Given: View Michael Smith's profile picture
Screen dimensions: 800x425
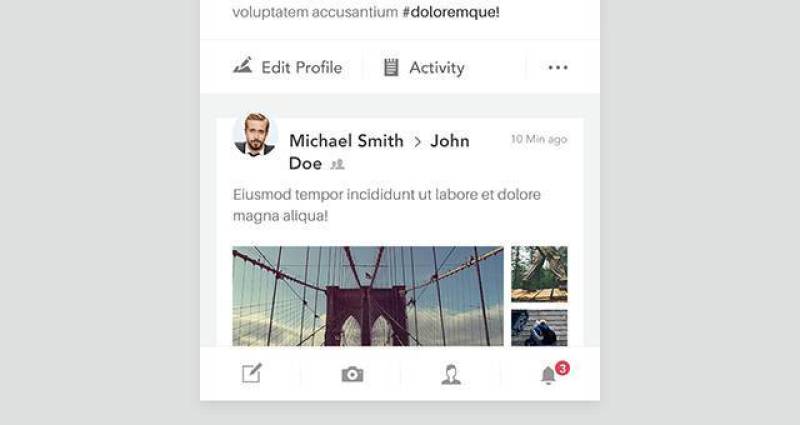Looking at the screenshot, I should click(254, 135).
